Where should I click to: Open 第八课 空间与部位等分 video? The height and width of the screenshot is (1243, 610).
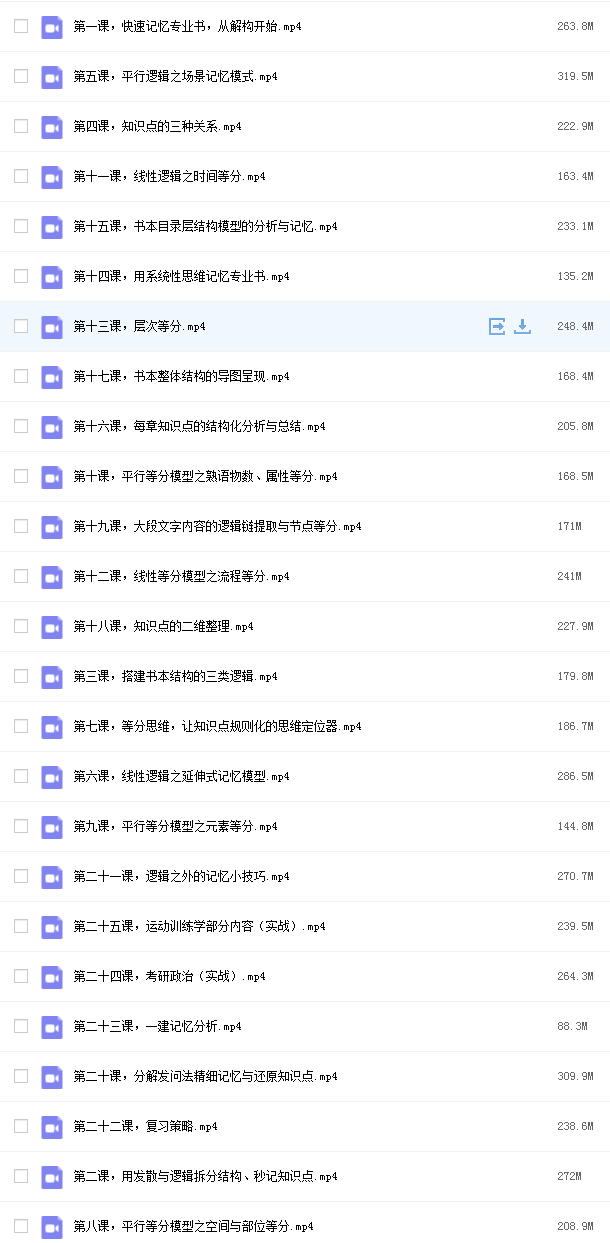pos(193,1226)
